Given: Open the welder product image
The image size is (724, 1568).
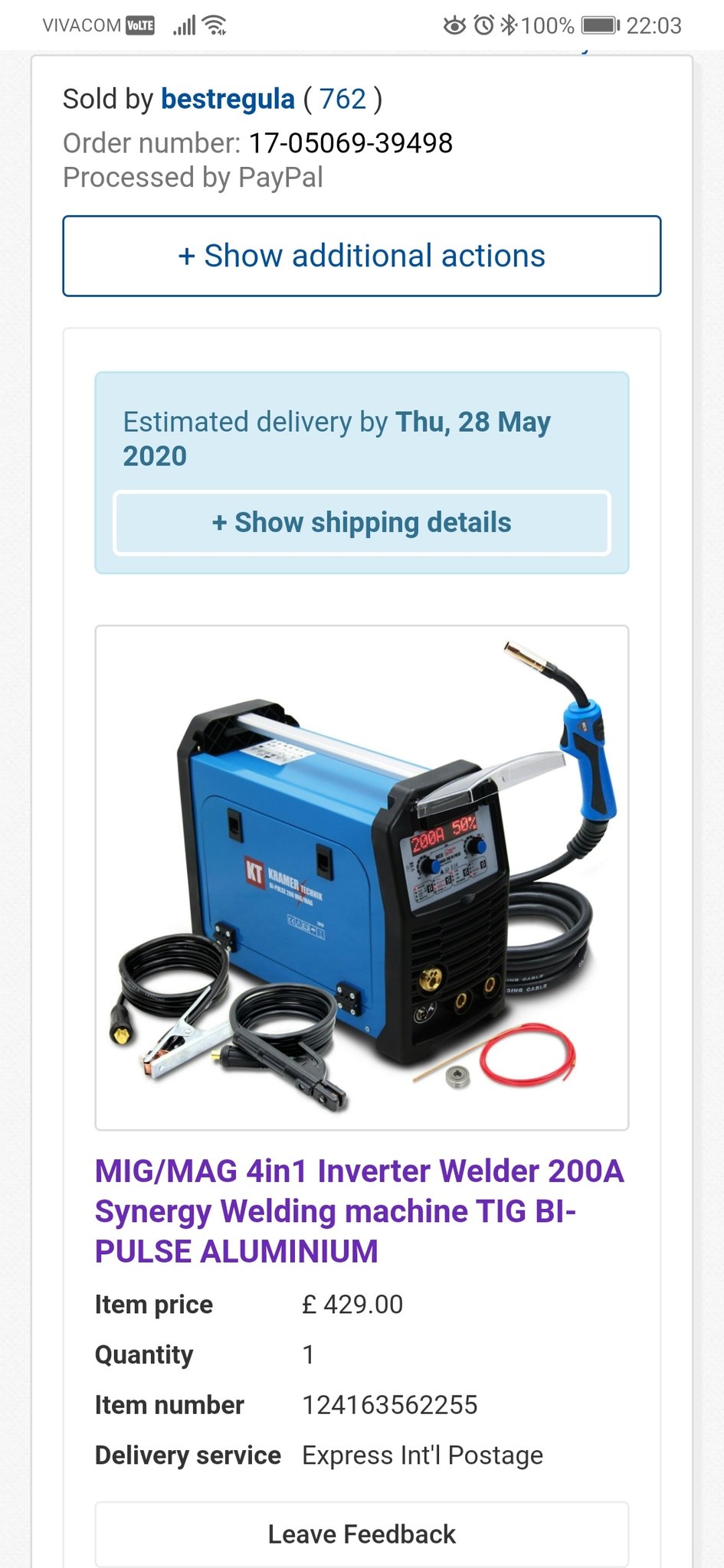Looking at the screenshot, I should coord(362,877).
